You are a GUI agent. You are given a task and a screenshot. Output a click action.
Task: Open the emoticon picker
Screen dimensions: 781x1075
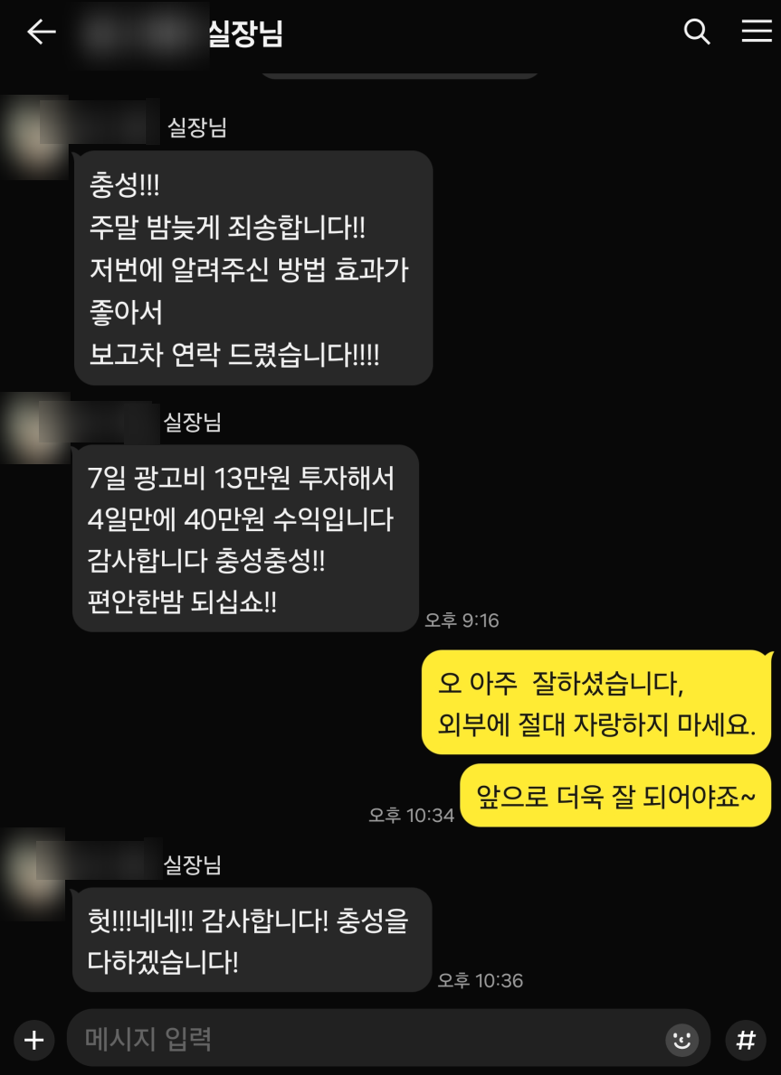pyautogui.click(x=682, y=1040)
